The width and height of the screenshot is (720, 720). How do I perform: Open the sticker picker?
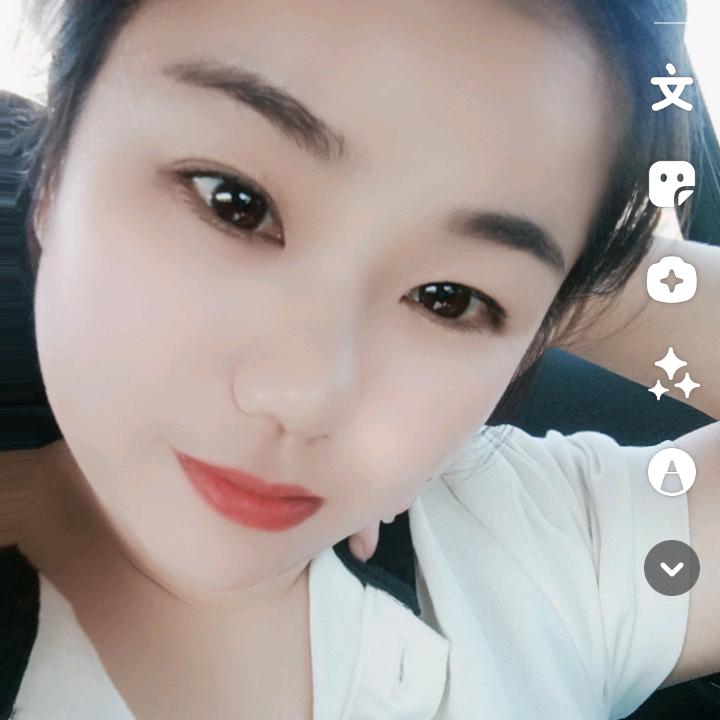pos(672,184)
